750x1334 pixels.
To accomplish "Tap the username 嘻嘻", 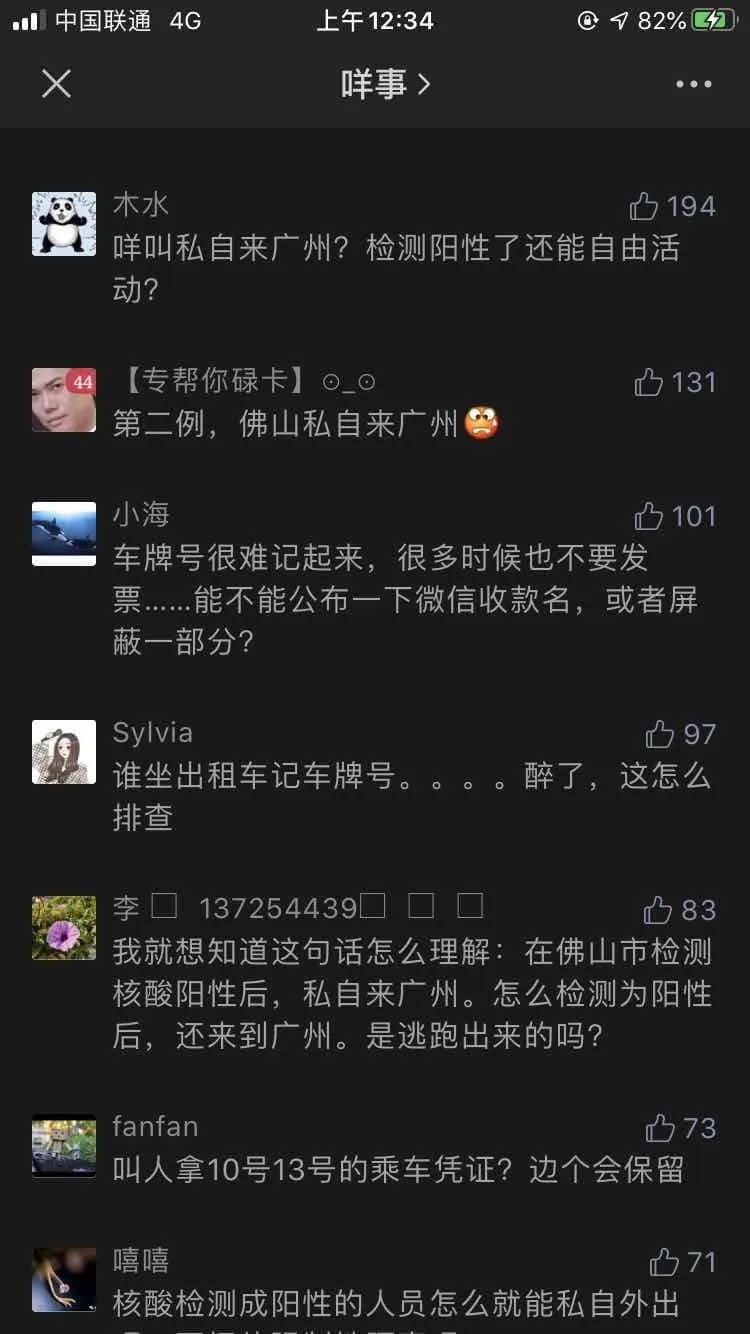I will [x=142, y=1261].
